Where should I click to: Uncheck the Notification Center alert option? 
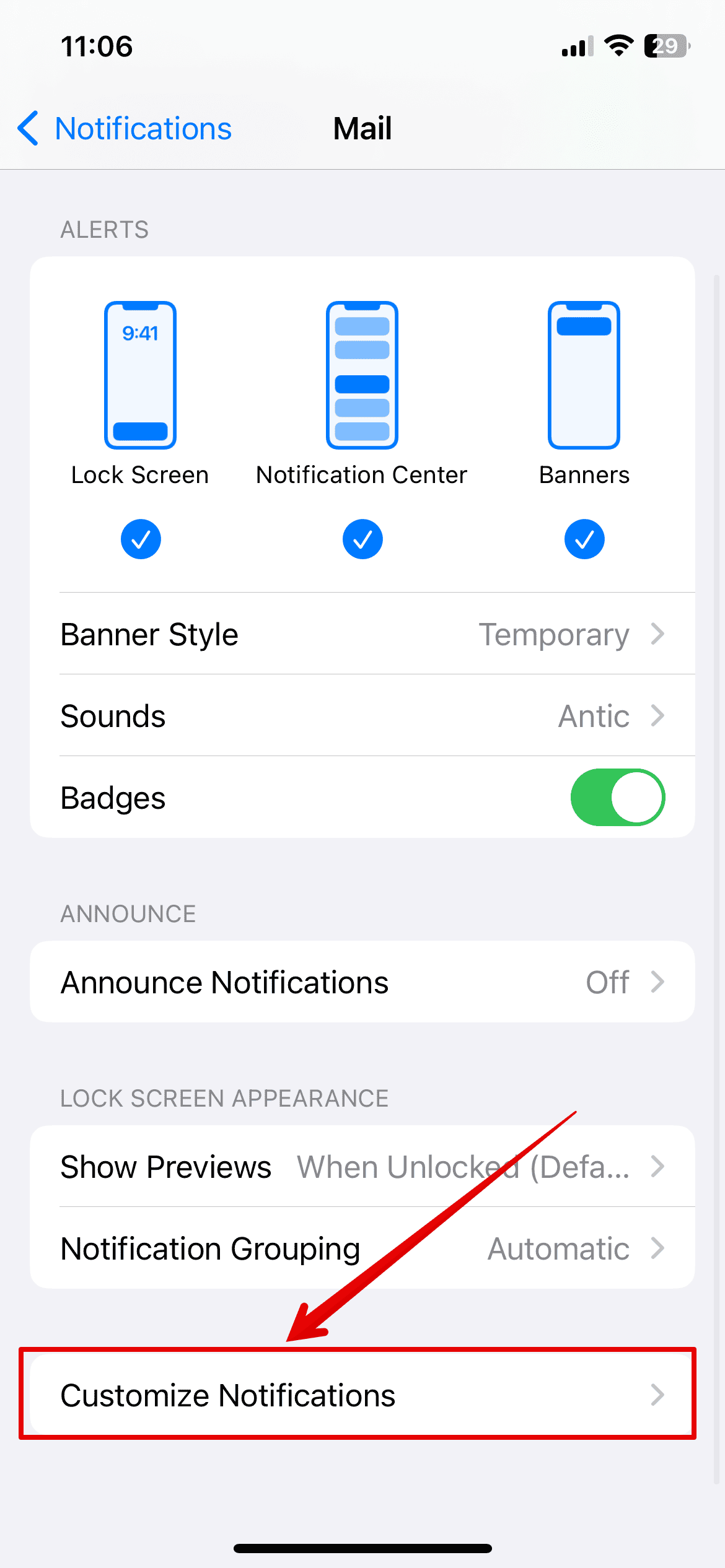tap(362, 539)
